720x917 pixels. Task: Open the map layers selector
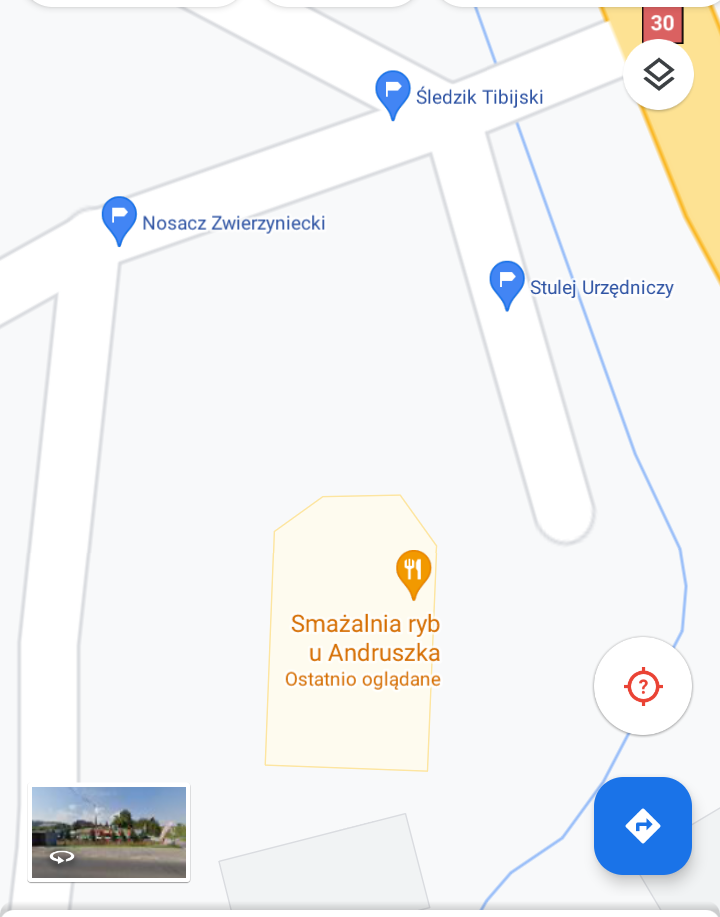(x=658, y=75)
